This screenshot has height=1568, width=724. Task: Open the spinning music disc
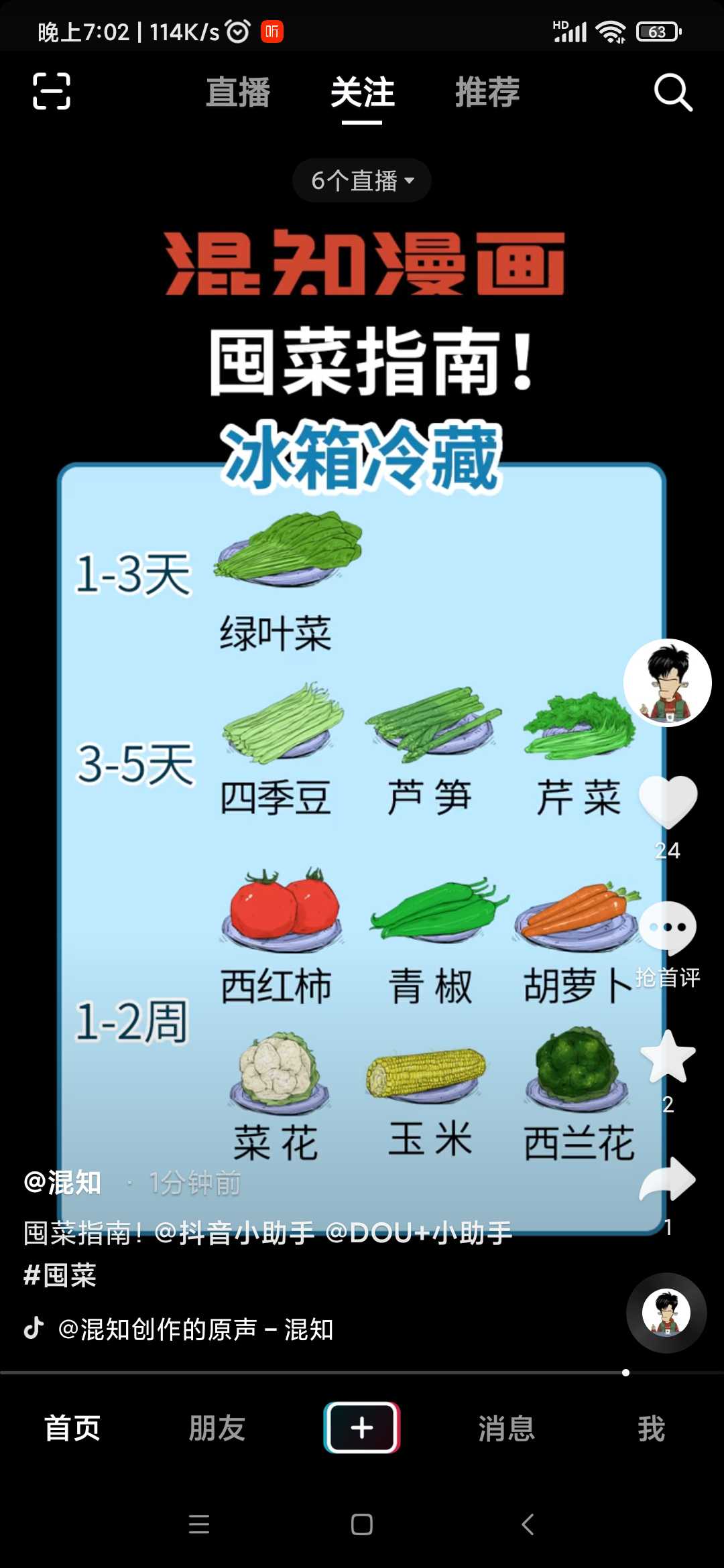click(666, 1313)
